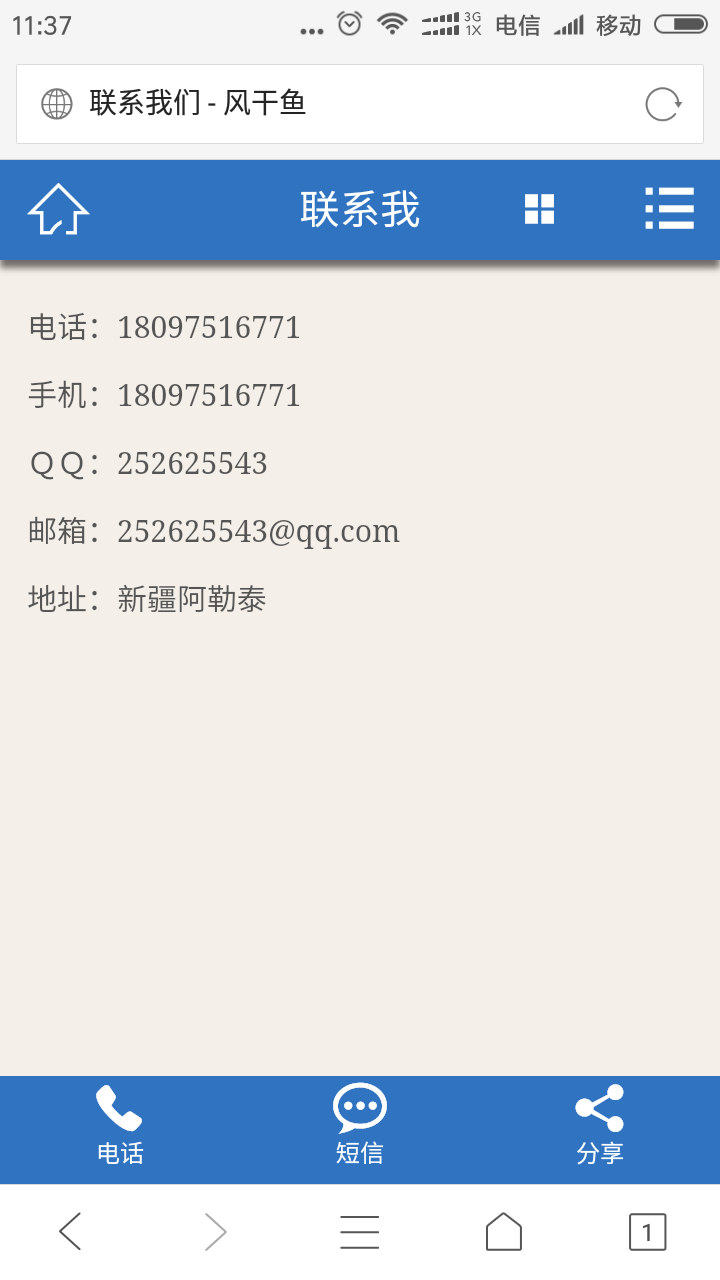Open the grid category icon
This screenshot has height=1280, width=720.
(x=539, y=210)
